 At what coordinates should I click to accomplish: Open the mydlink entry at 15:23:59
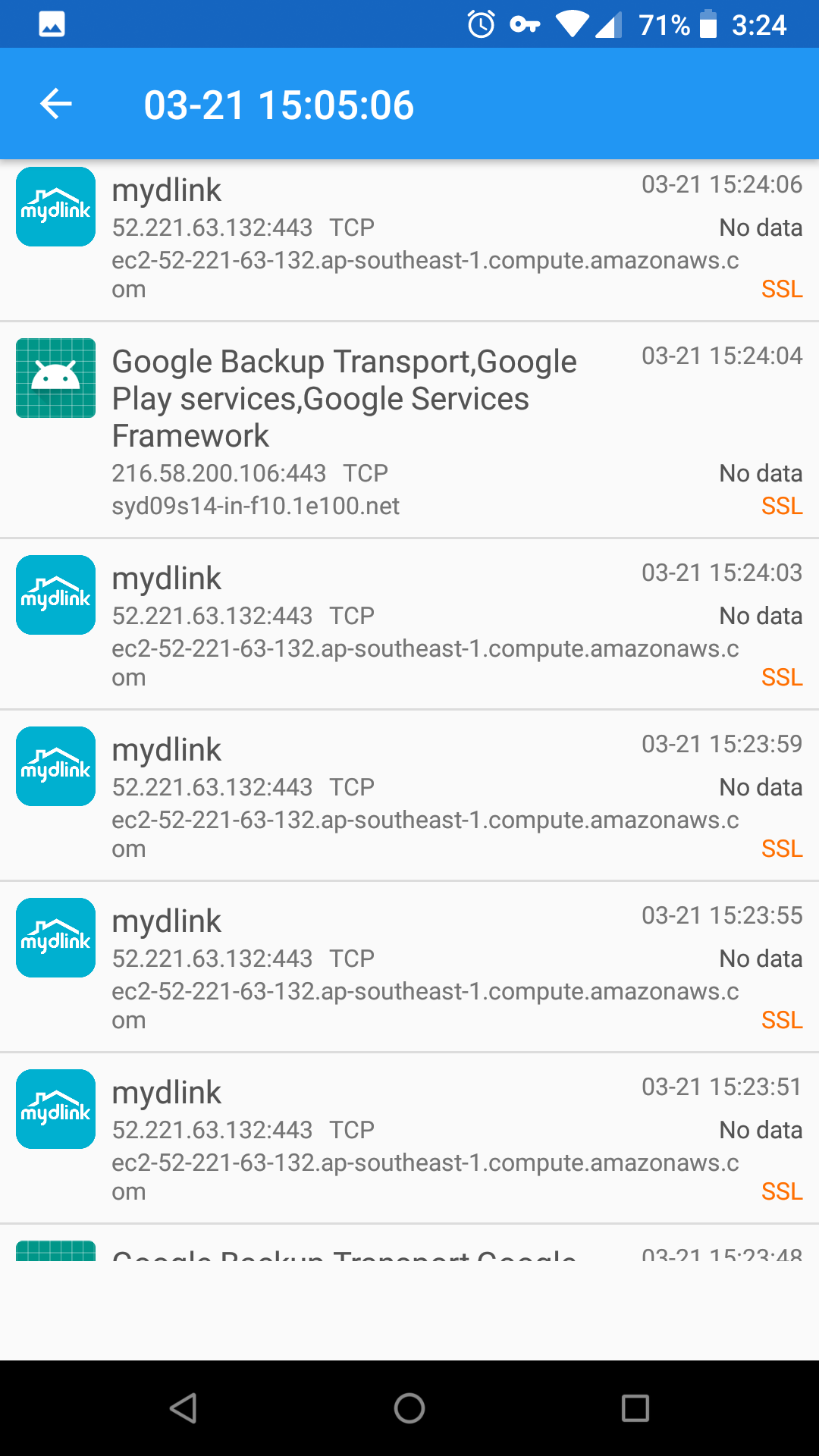coord(409,795)
